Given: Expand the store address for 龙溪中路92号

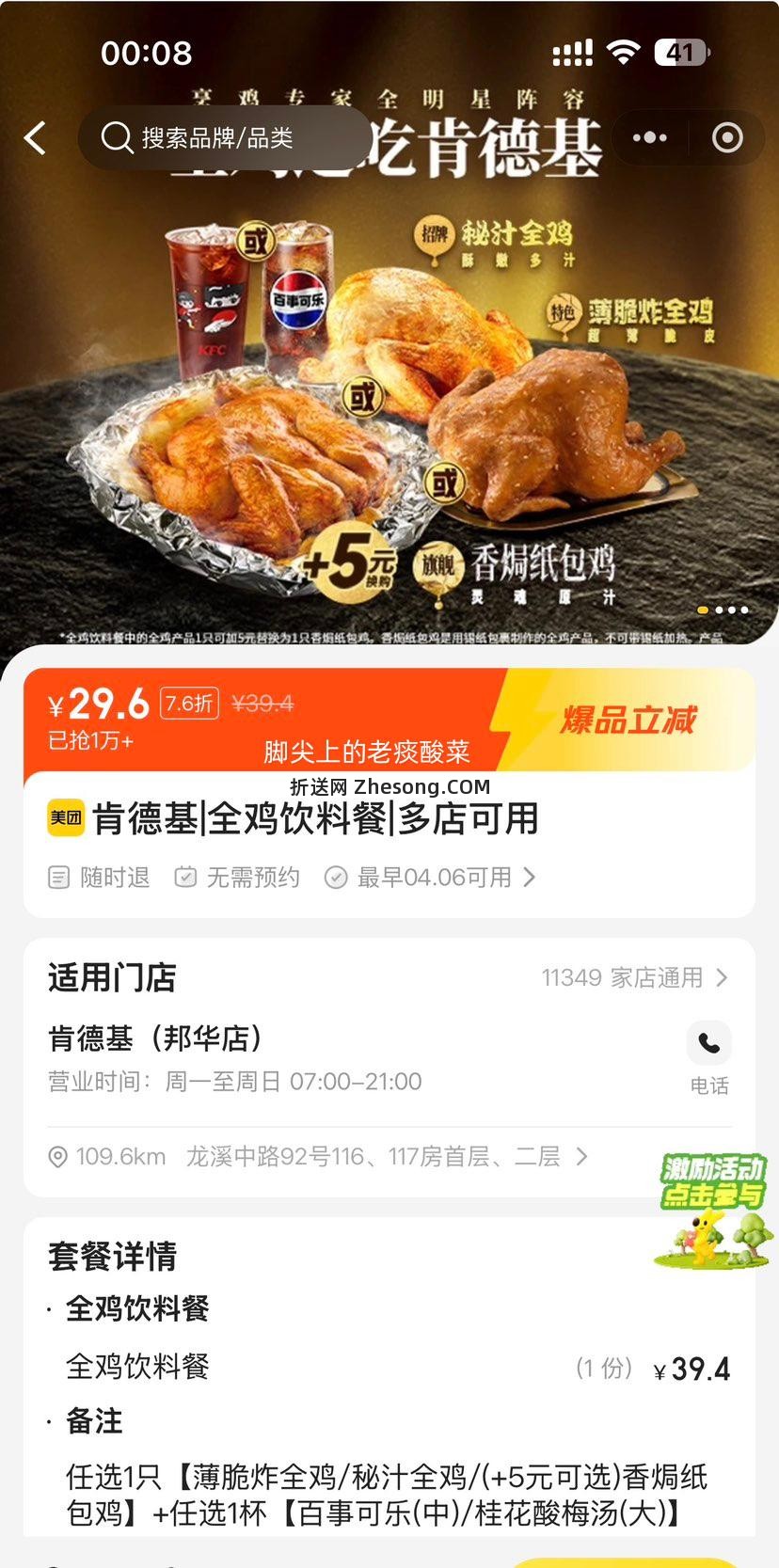Looking at the screenshot, I should [582, 1157].
